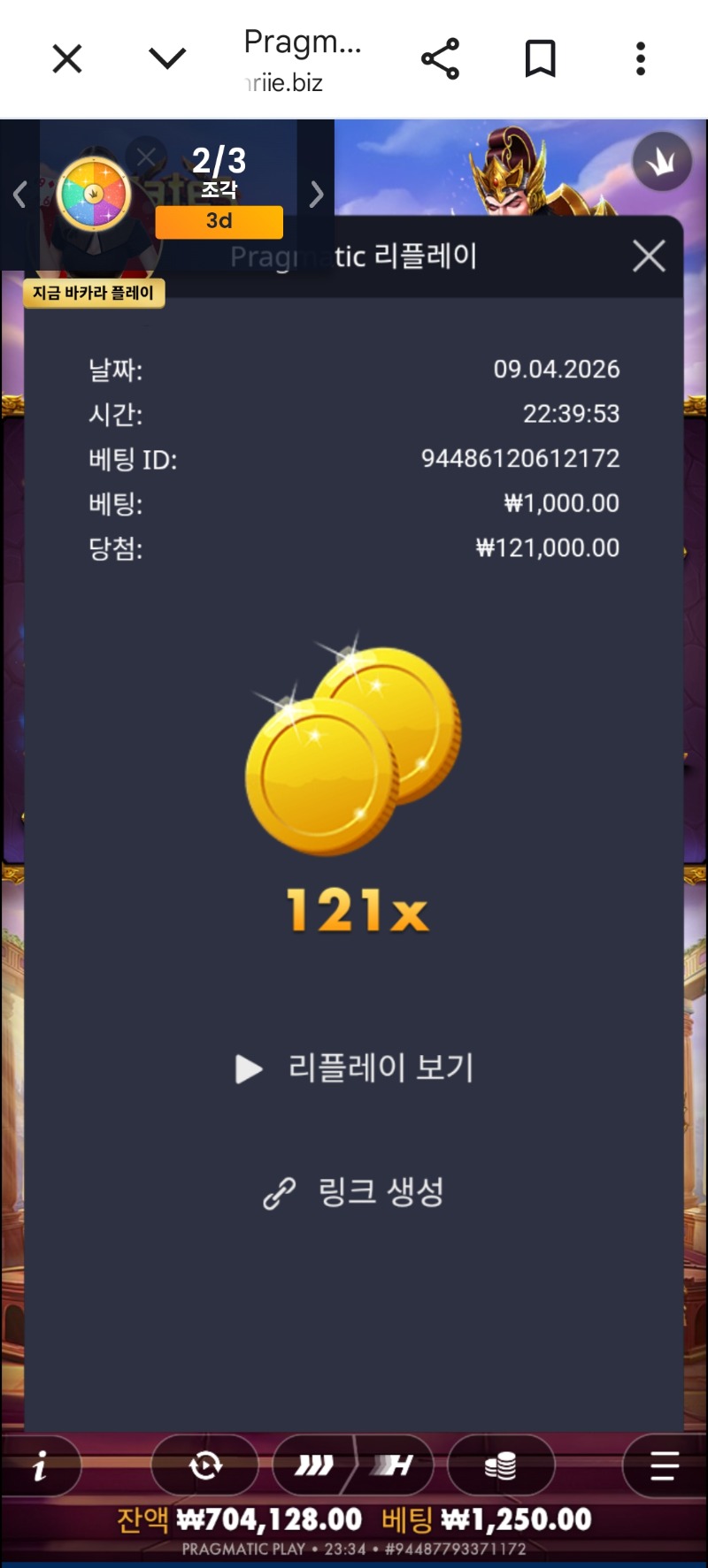Image resolution: width=708 pixels, height=1568 pixels.
Task: Open the bet coins settings
Action: [x=501, y=1466]
